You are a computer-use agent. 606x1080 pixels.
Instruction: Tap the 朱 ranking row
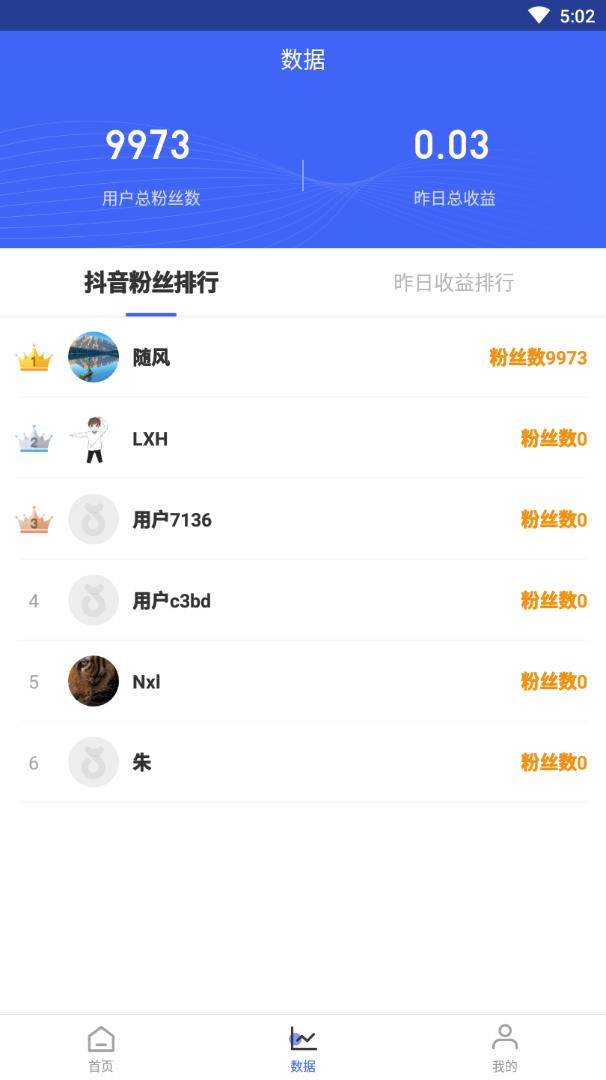click(303, 763)
